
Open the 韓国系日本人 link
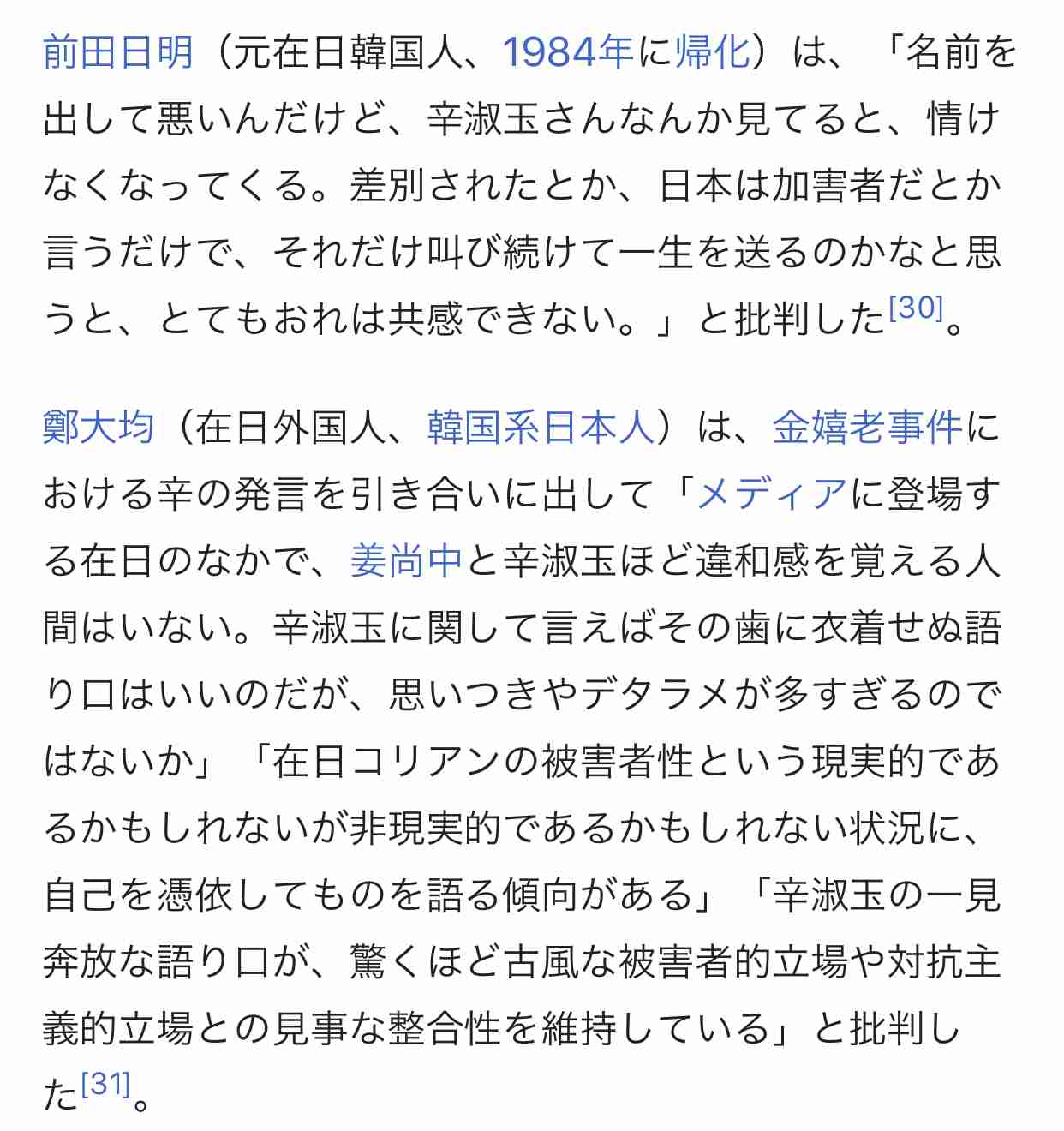[x=541, y=427]
